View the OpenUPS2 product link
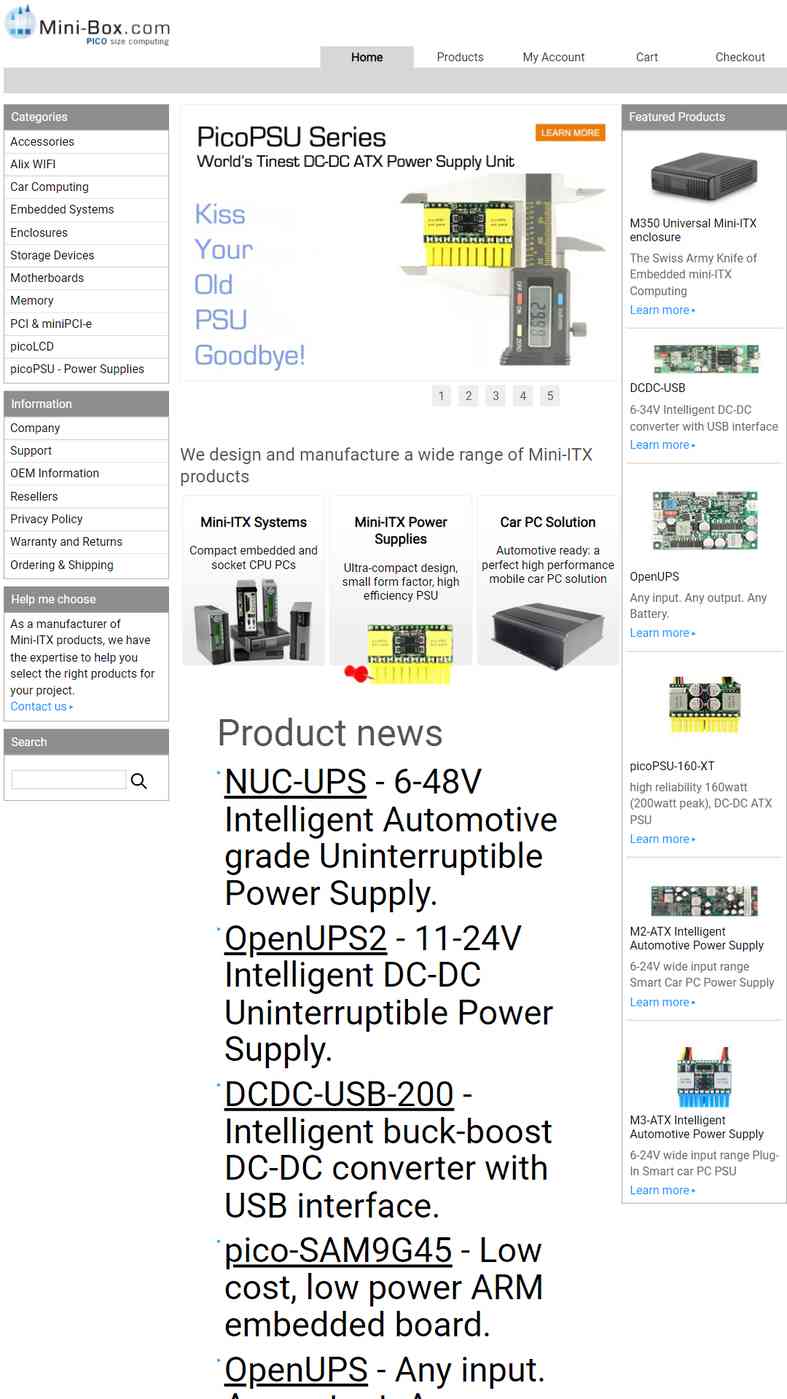This screenshot has width=787, height=1399. [x=305, y=938]
